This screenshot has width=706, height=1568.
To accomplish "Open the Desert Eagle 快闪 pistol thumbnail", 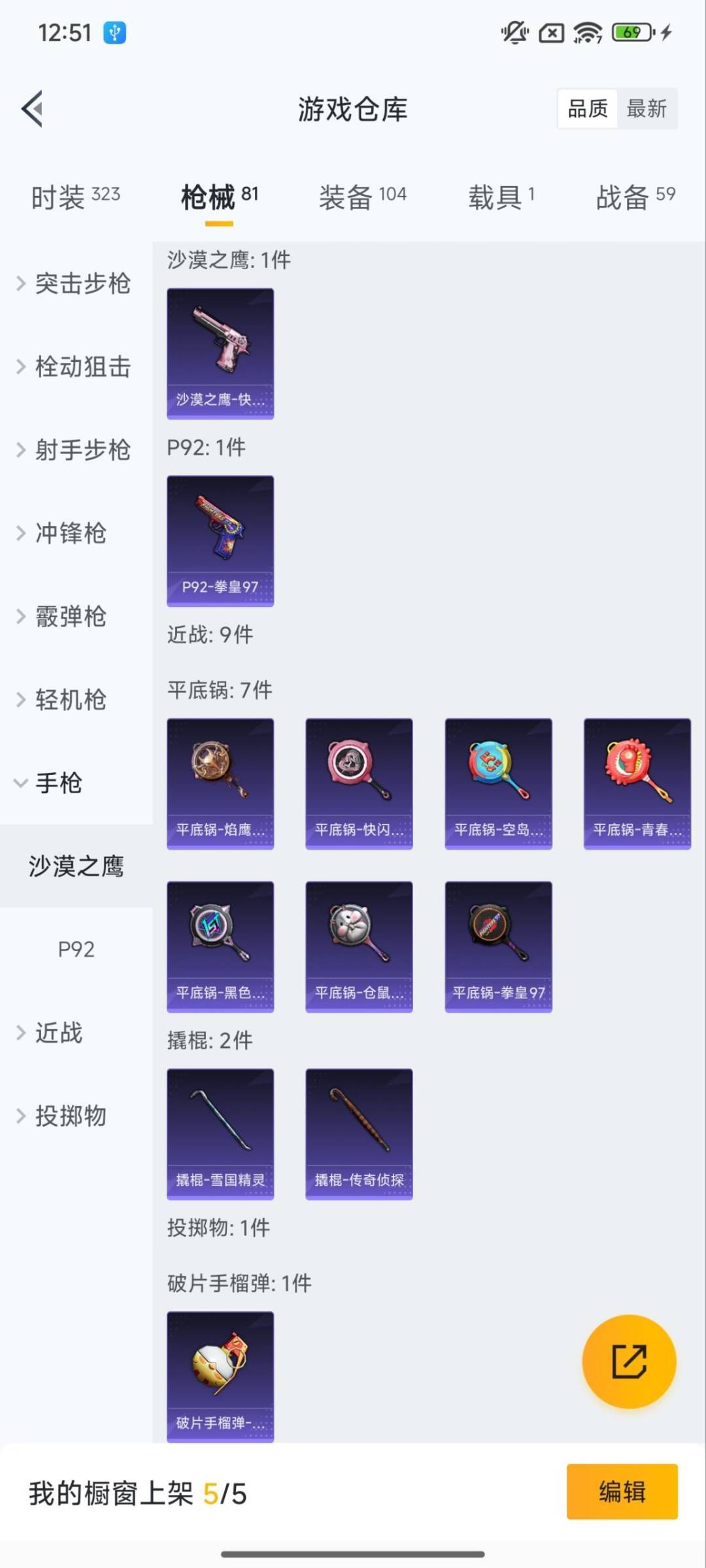I will (220, 353).
